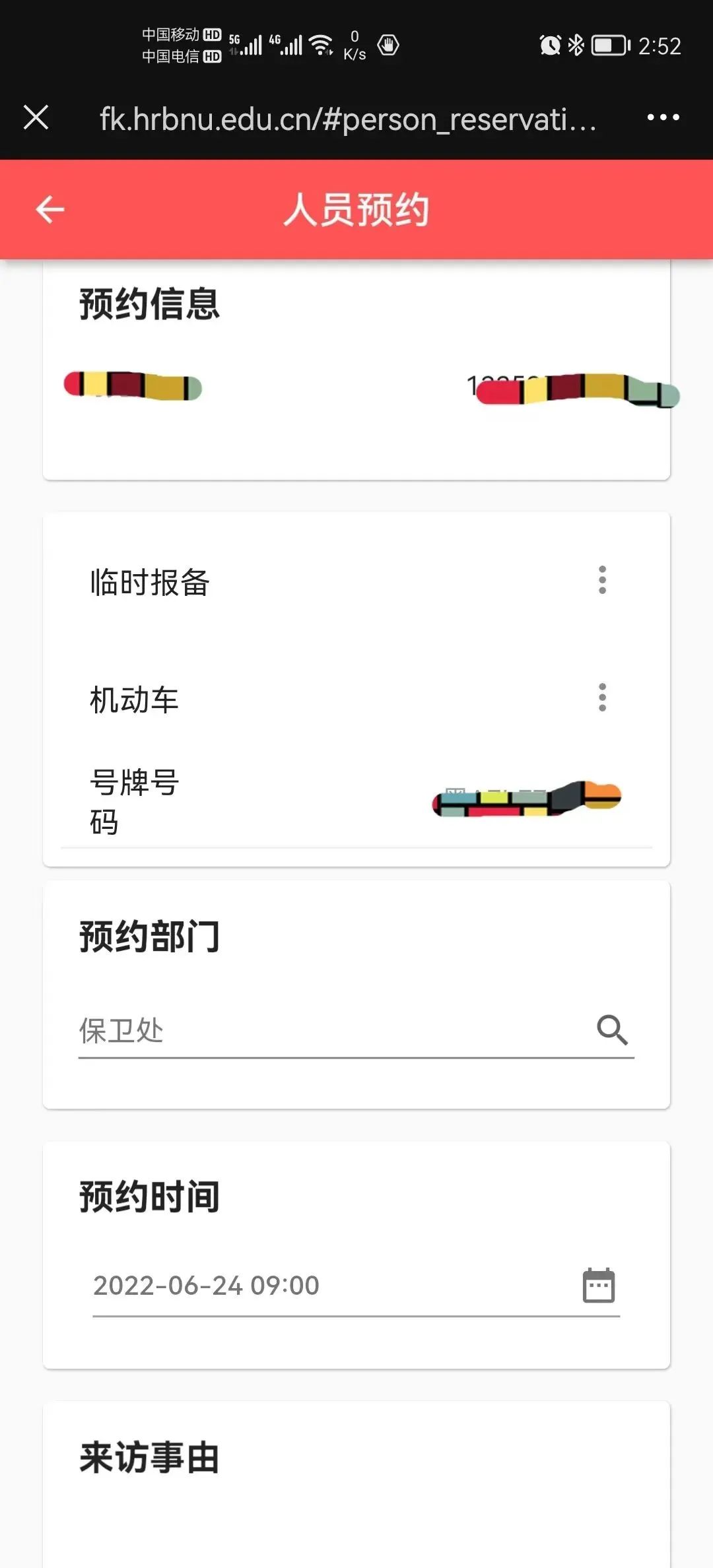This screenshot has width=713, height=1568.
Task: Go back from 人员预约 page
Action: point(50,210)
